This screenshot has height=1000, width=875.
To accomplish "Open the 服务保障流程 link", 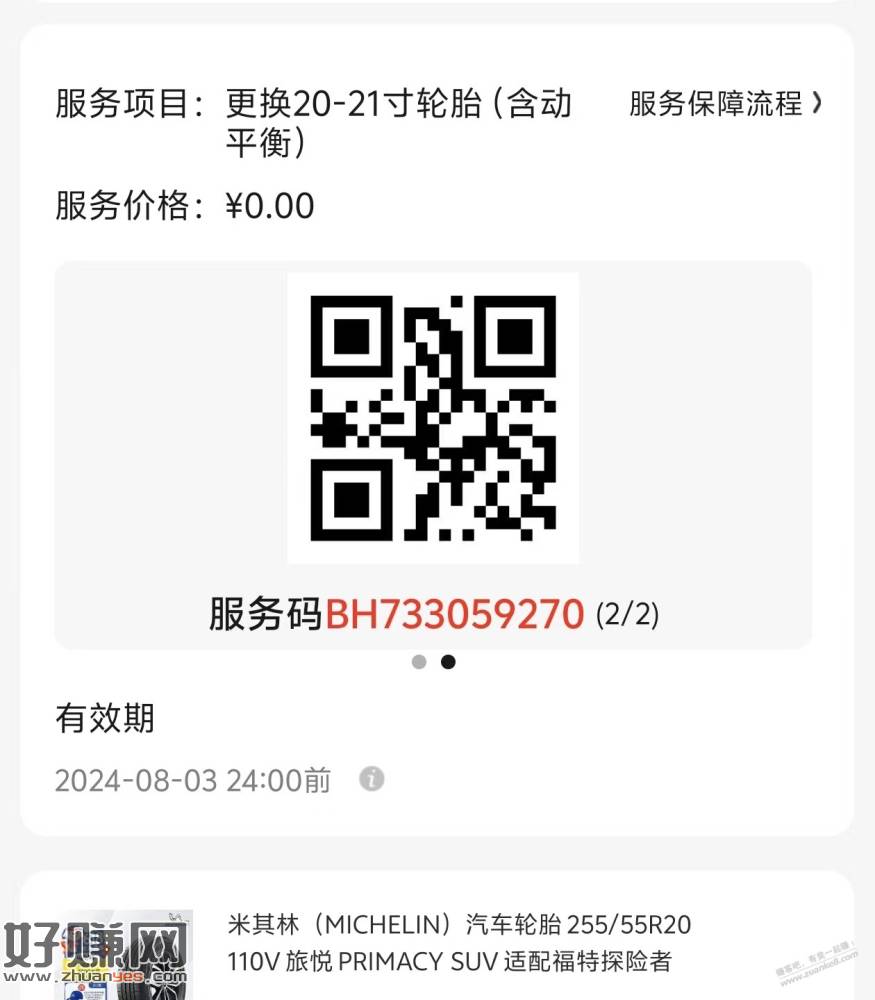I will (x=725, y=103).
